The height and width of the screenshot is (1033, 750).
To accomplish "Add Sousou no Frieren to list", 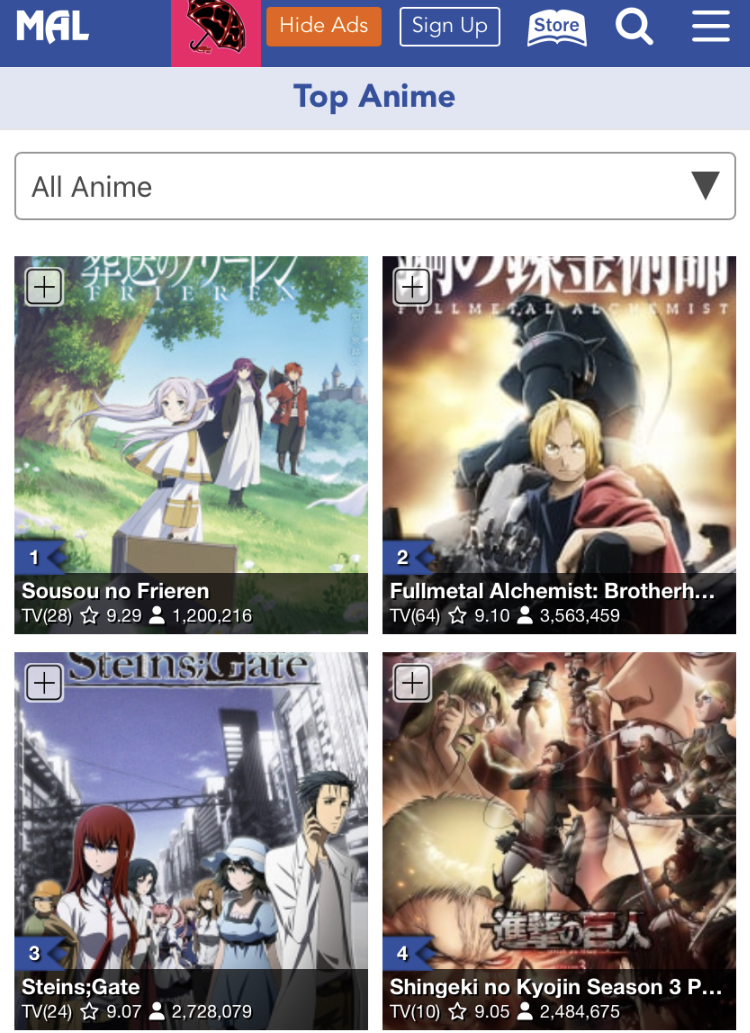I will (44, 287).
